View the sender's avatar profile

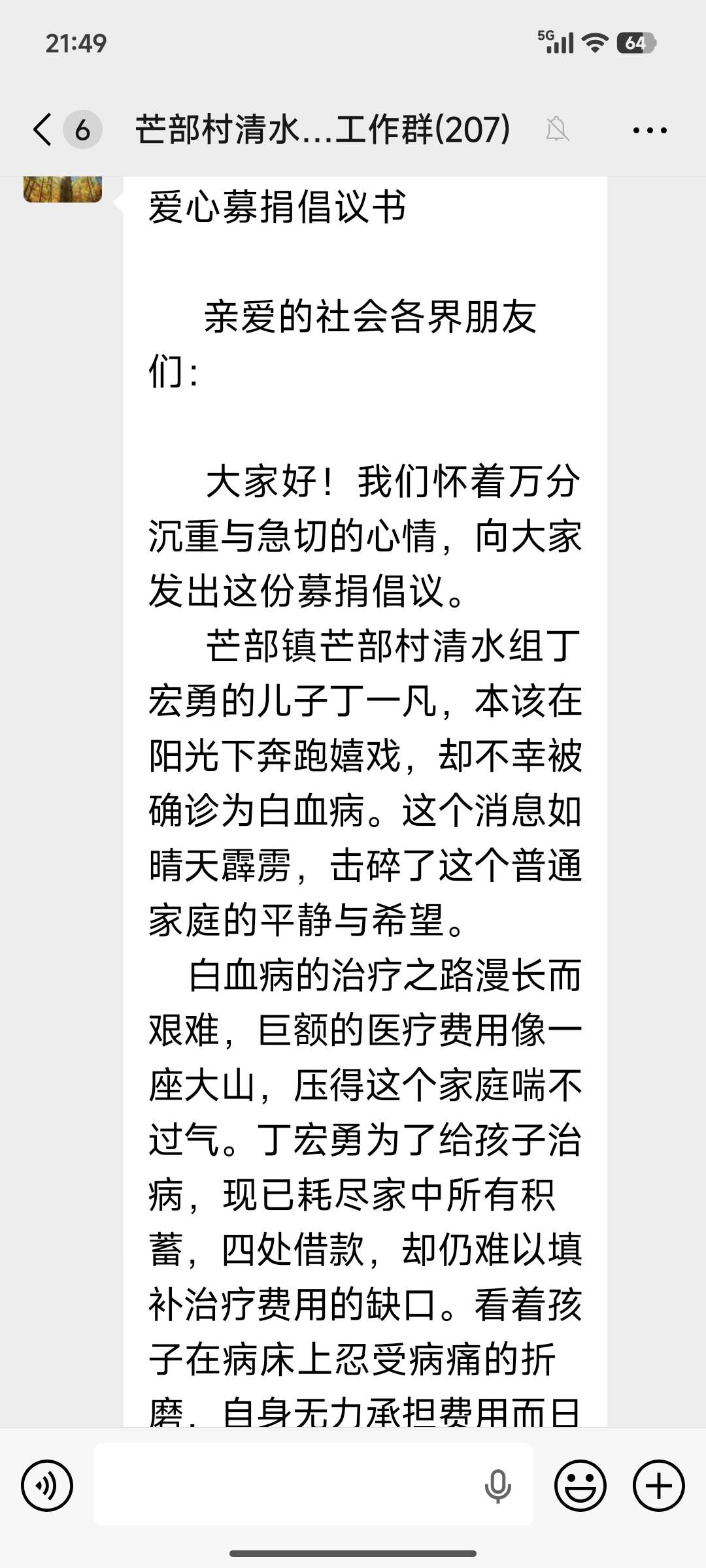point(63,189)
